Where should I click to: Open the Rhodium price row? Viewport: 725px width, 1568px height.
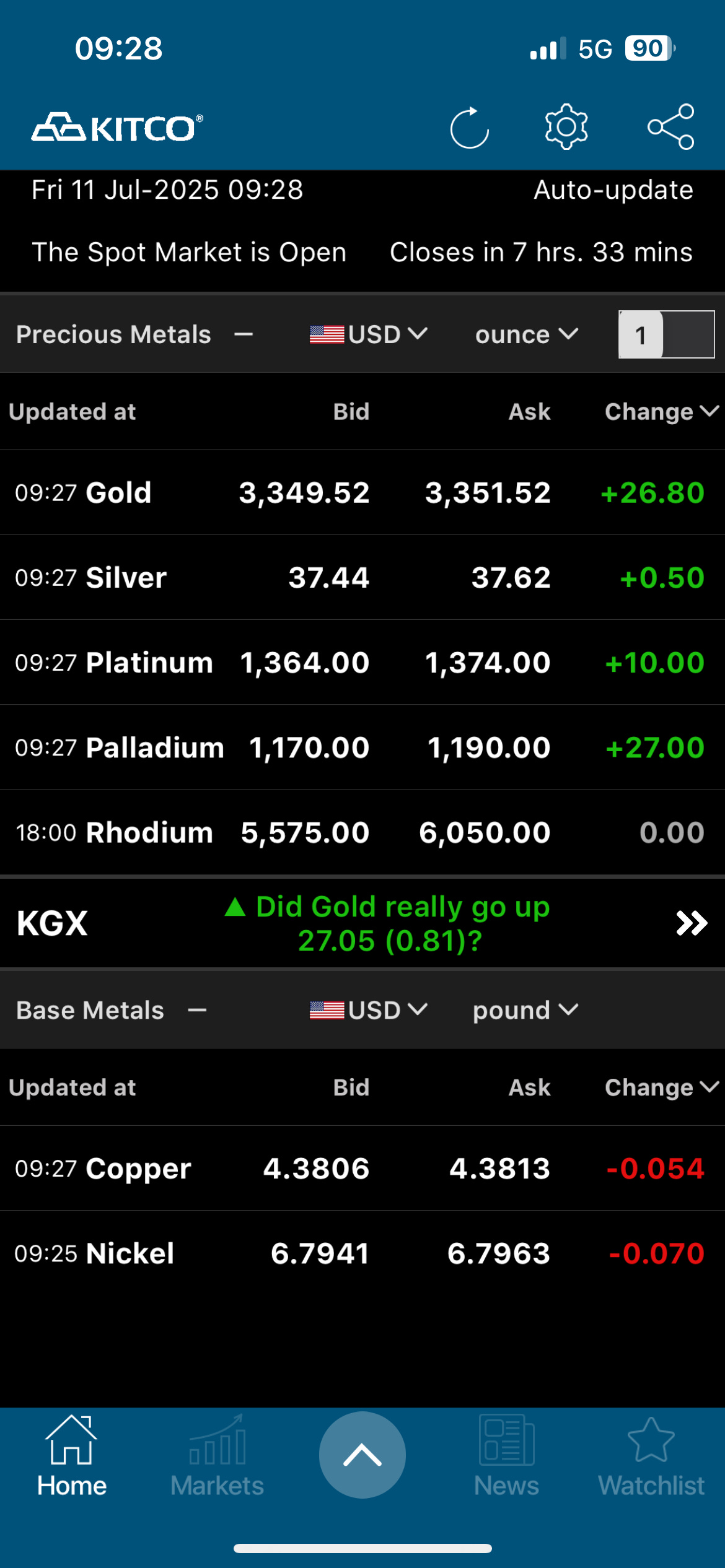tap(362, 832)
